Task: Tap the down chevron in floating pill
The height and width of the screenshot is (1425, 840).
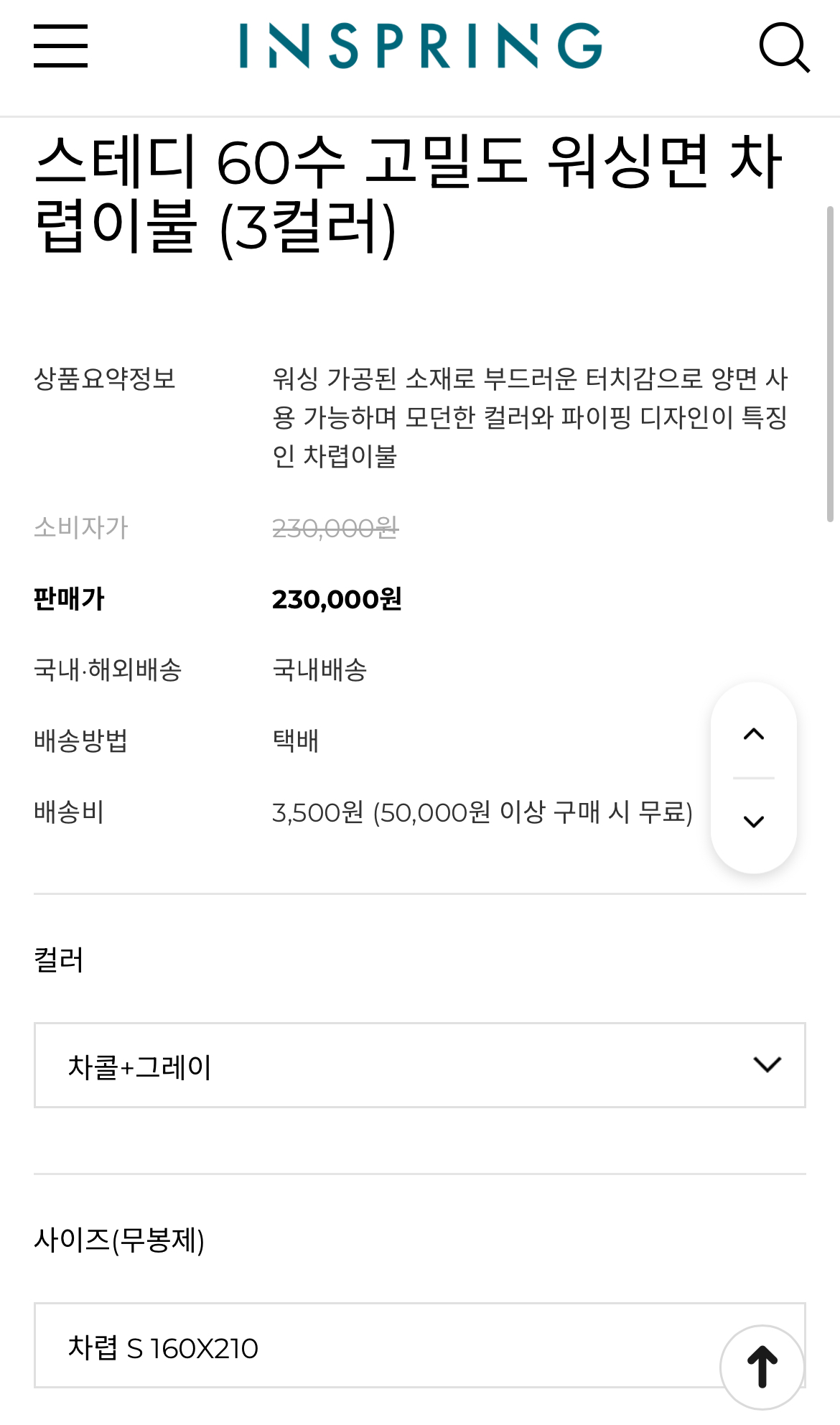Action: 753,821
